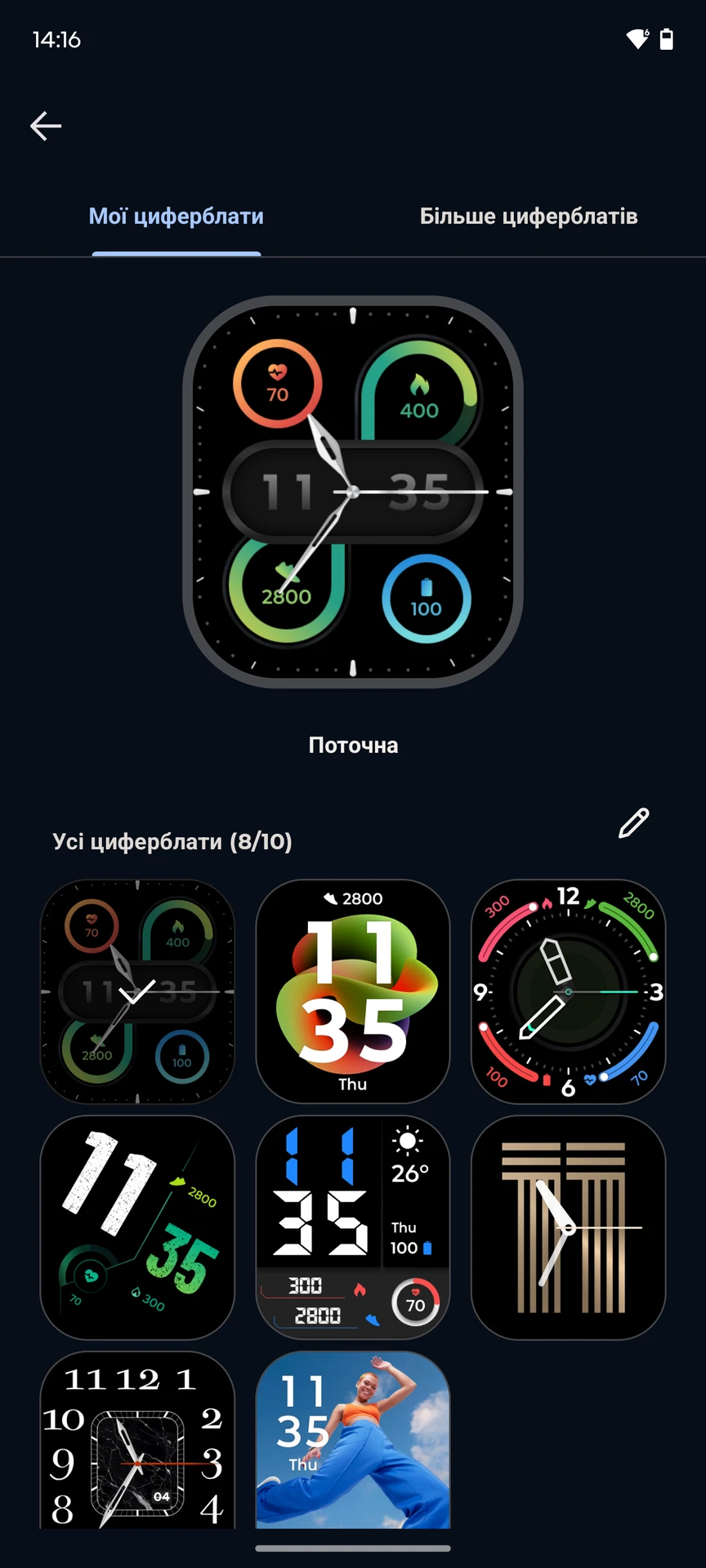The image size is (706, 1568).
Task: Tap the pencil icon to edit watch faces
Action: [x=633, y=823]
